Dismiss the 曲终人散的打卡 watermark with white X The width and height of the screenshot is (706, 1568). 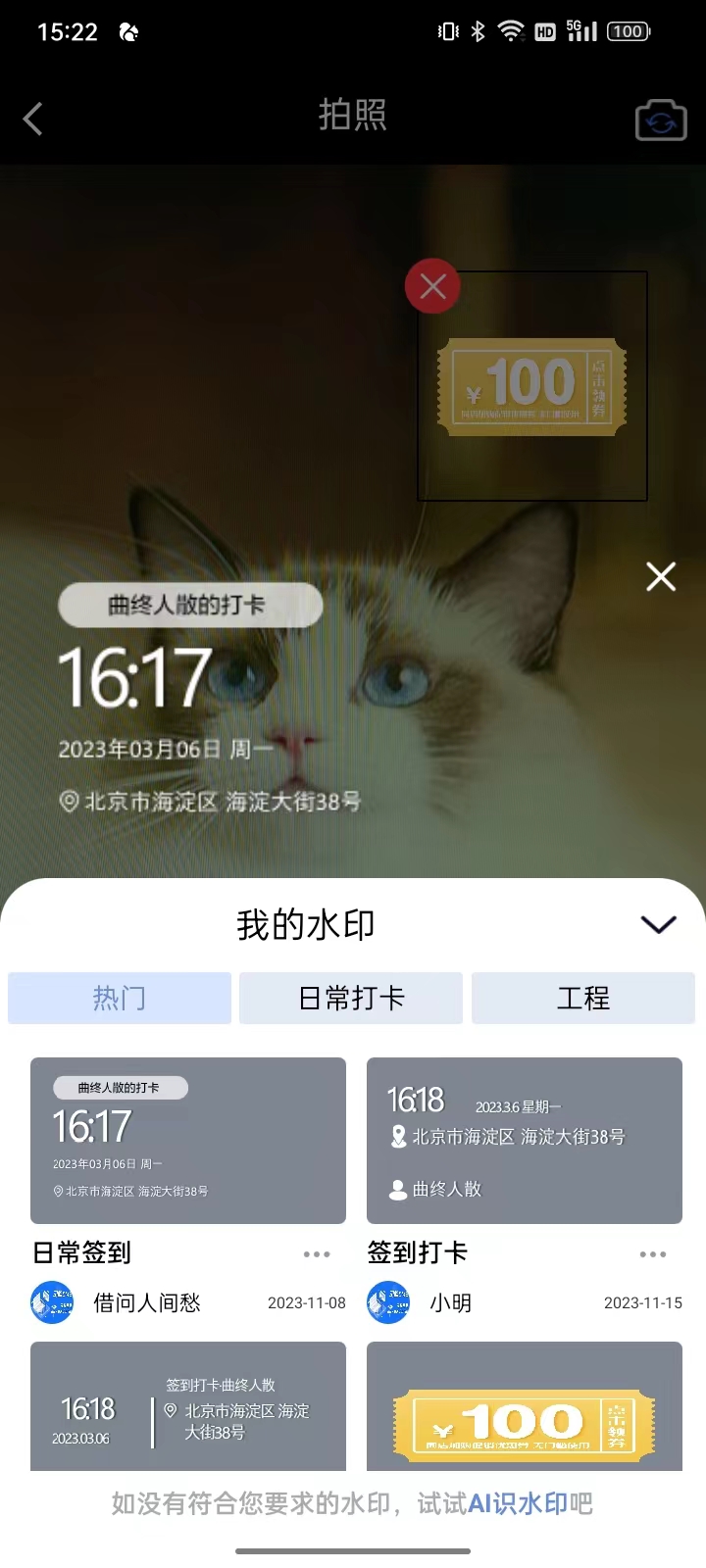click(x=661, y=576)
